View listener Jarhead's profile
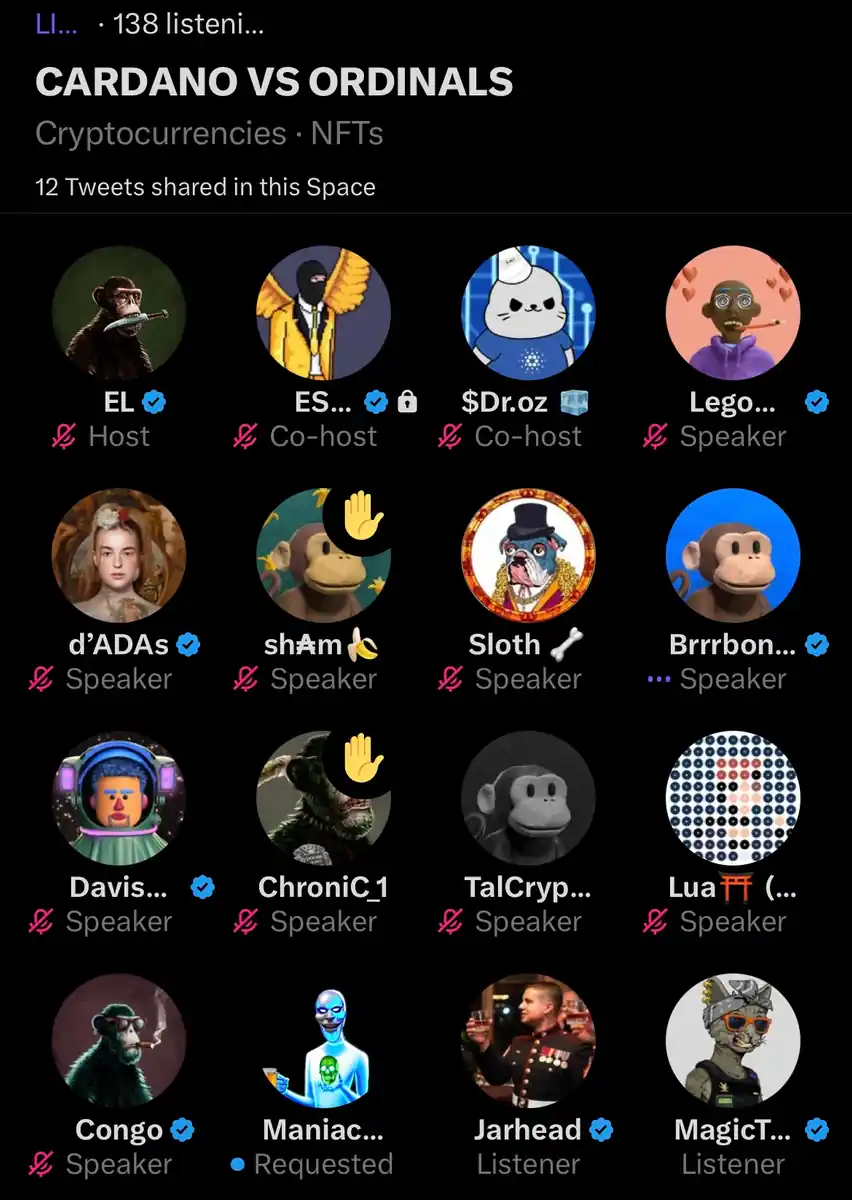The width and height of the screenshot is (852, 1200). (528, 1041)
